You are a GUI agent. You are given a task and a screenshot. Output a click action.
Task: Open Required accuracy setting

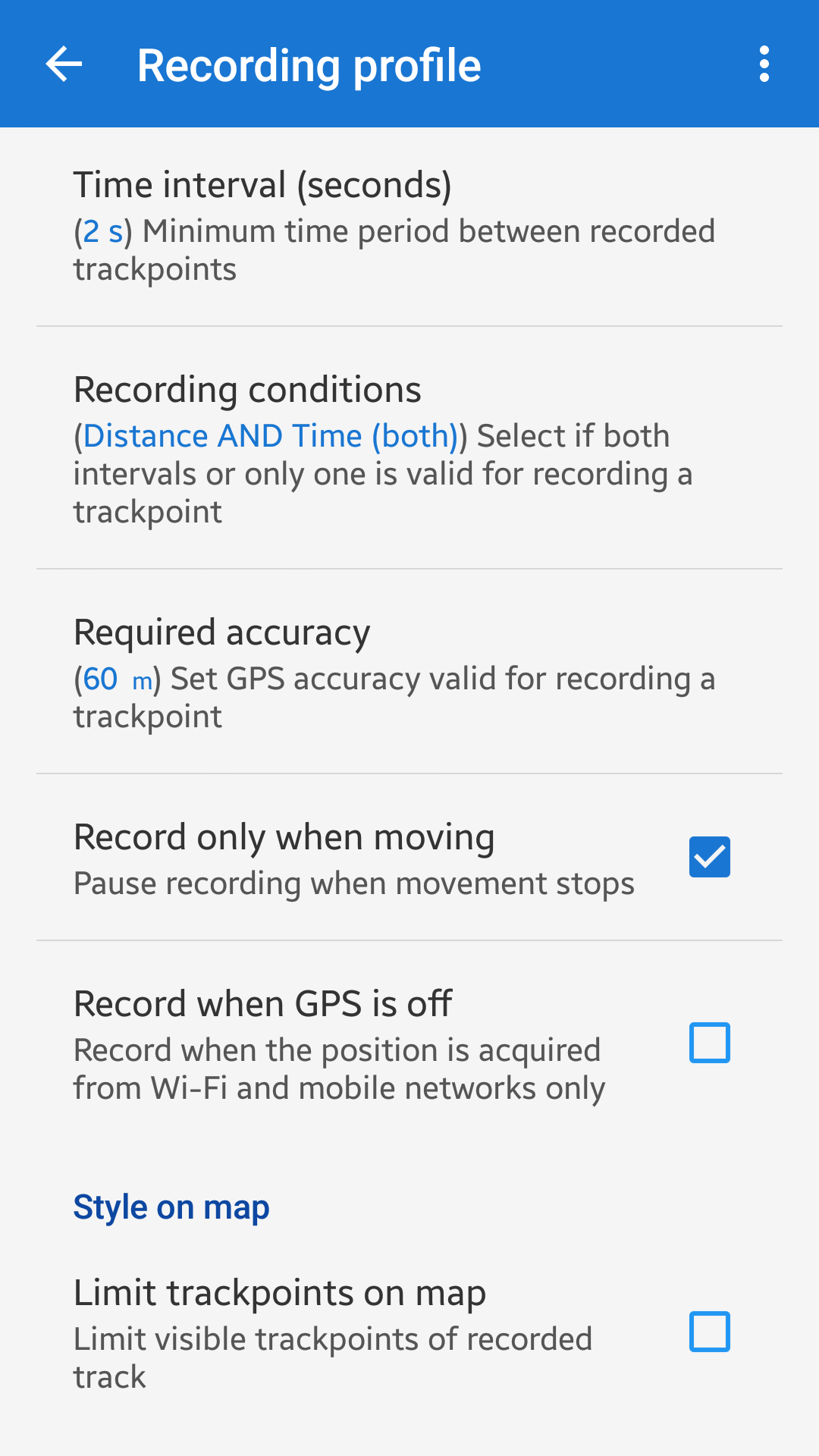pos(409,673)
